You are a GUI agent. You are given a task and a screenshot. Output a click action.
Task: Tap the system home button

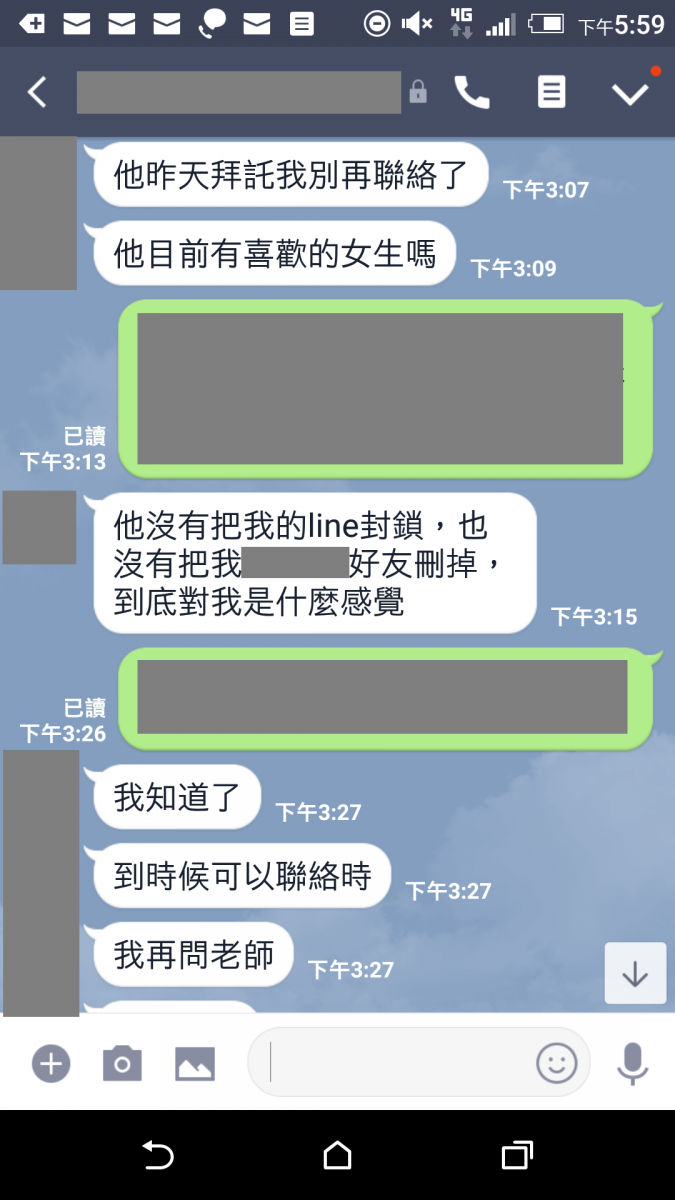(337, 1156)
